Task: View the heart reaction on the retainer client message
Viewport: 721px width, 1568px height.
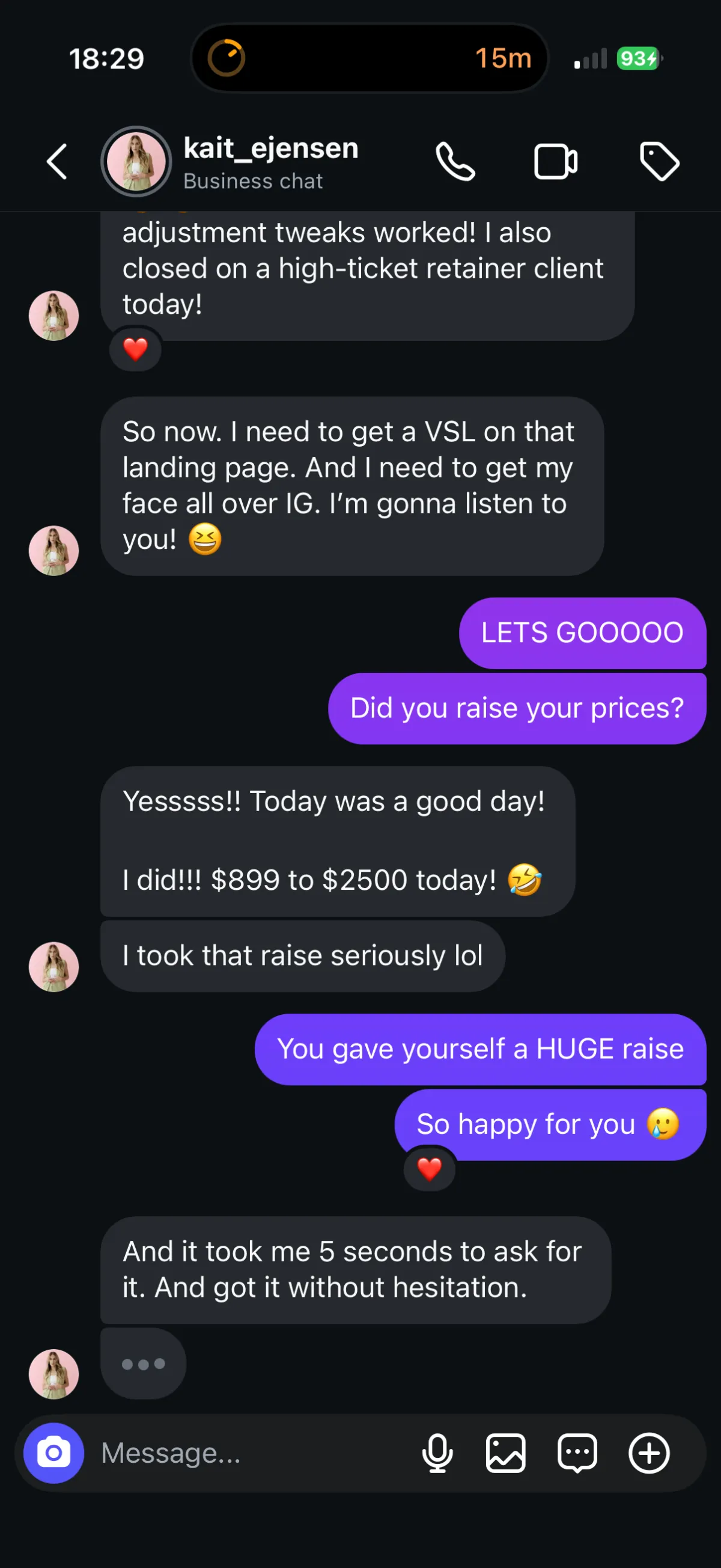Action: [x=135, y=349]
